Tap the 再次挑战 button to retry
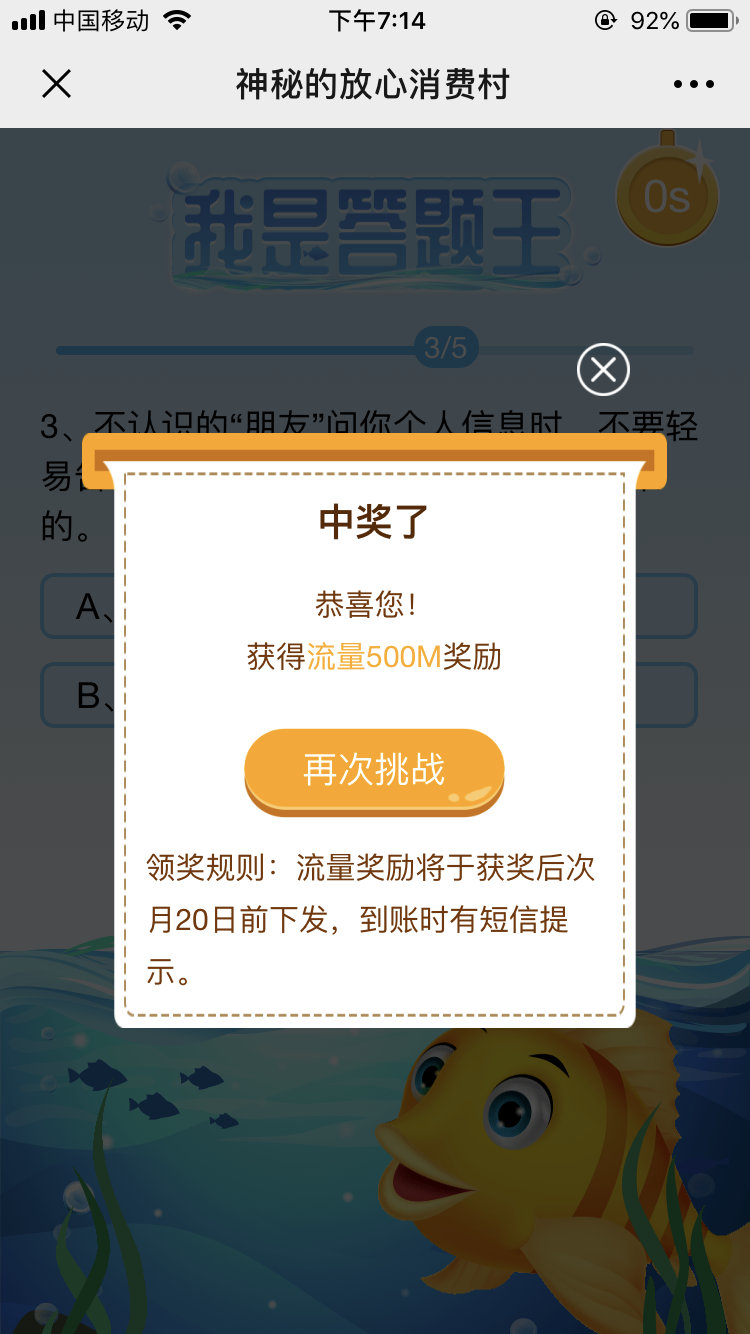This screenshot has width=750, height=1334. pyautogui.click(x=374, y=771)
